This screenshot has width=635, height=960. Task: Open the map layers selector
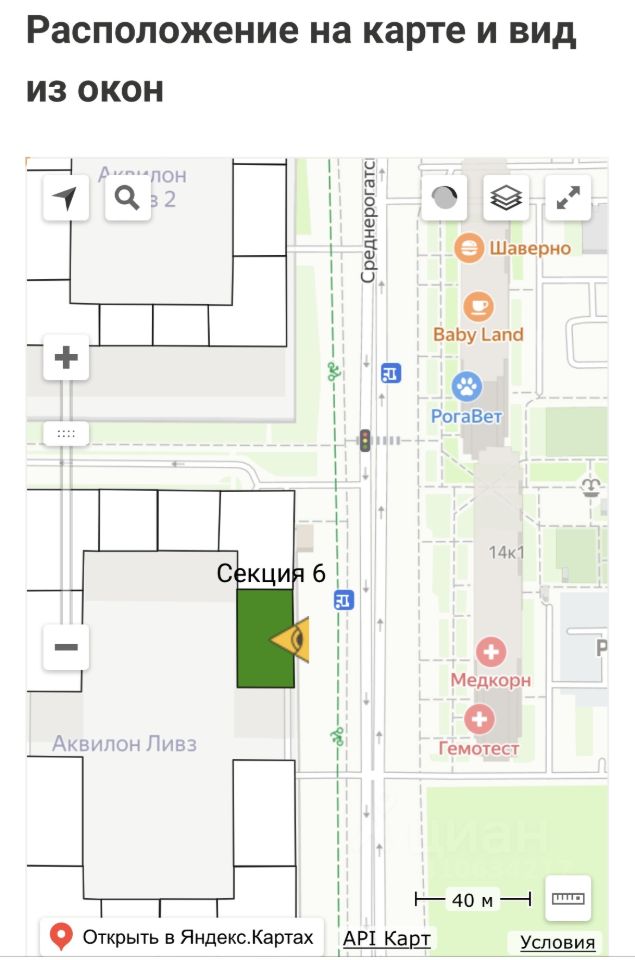click(506, 198)
